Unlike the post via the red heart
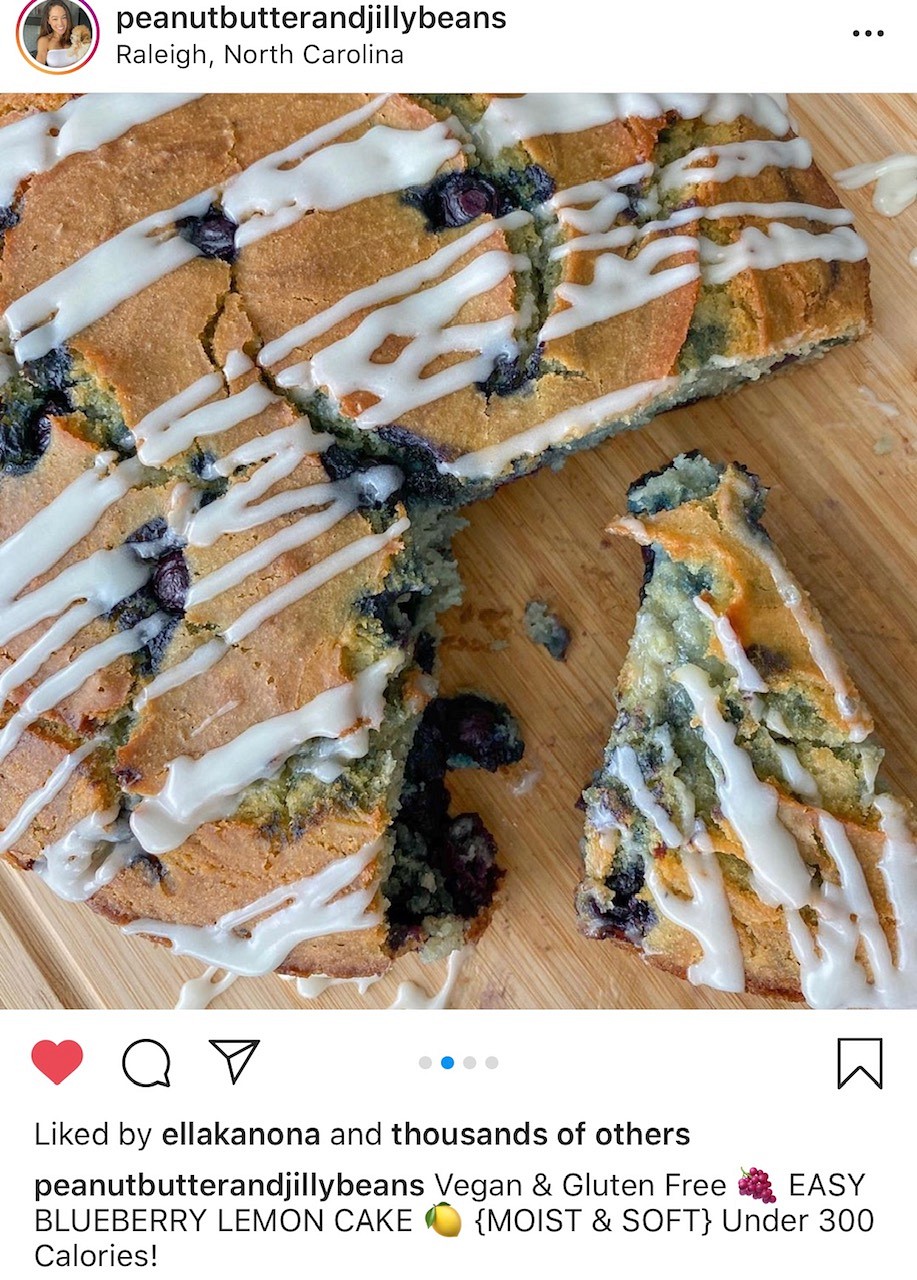This screenshot has width=917, height=1280. [57, 1062]
